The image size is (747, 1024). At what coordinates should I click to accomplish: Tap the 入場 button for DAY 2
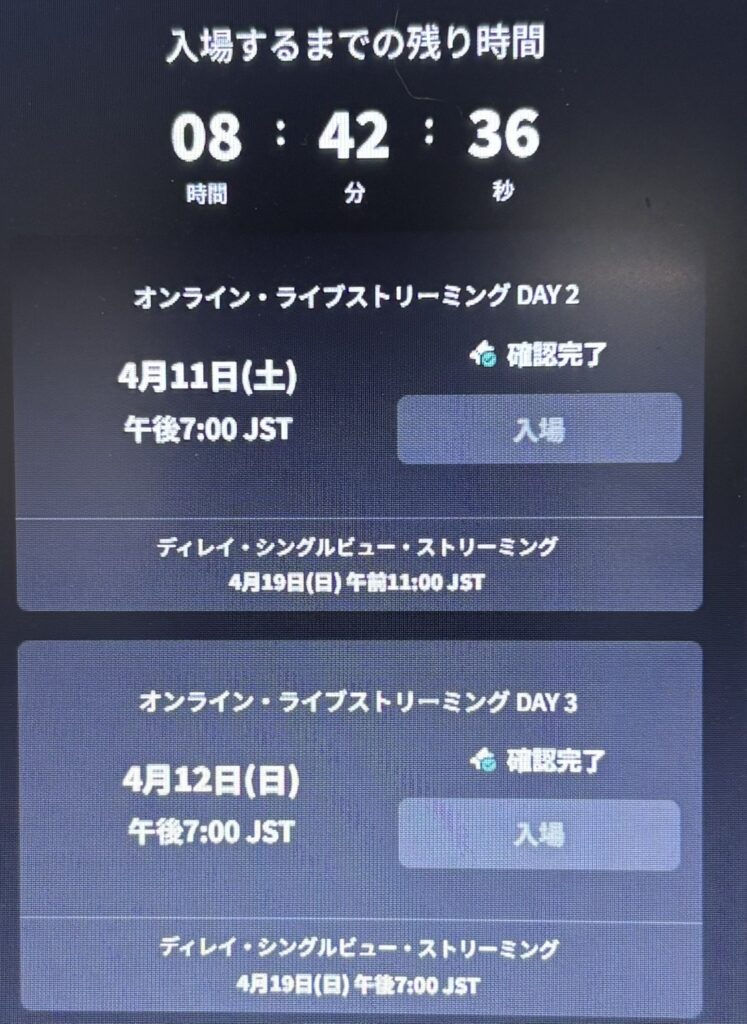coord(539,429)
